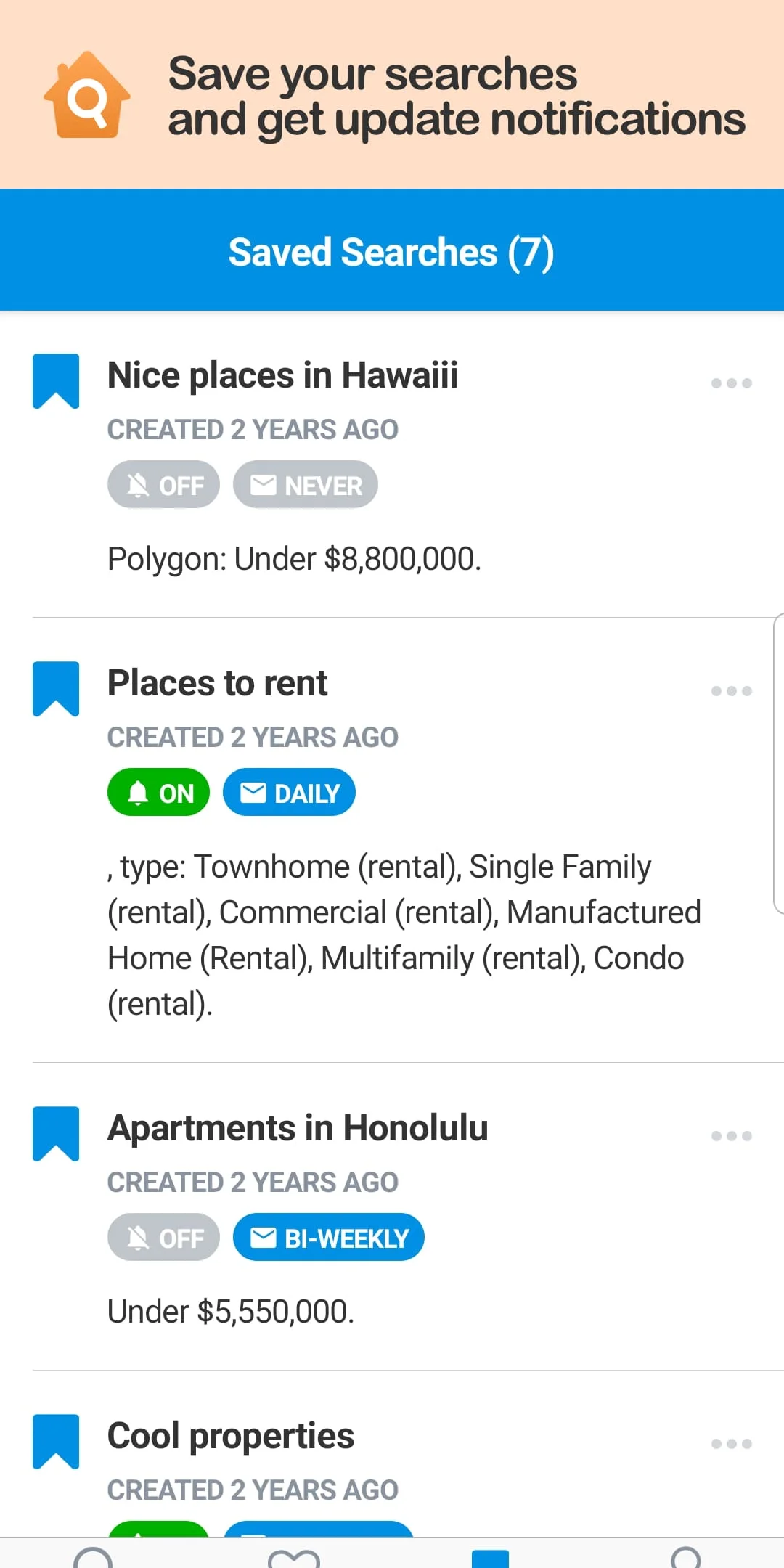Tap the bookmark icon next to Cool properties
The image size is (784, 1568).
point(56,1441)
